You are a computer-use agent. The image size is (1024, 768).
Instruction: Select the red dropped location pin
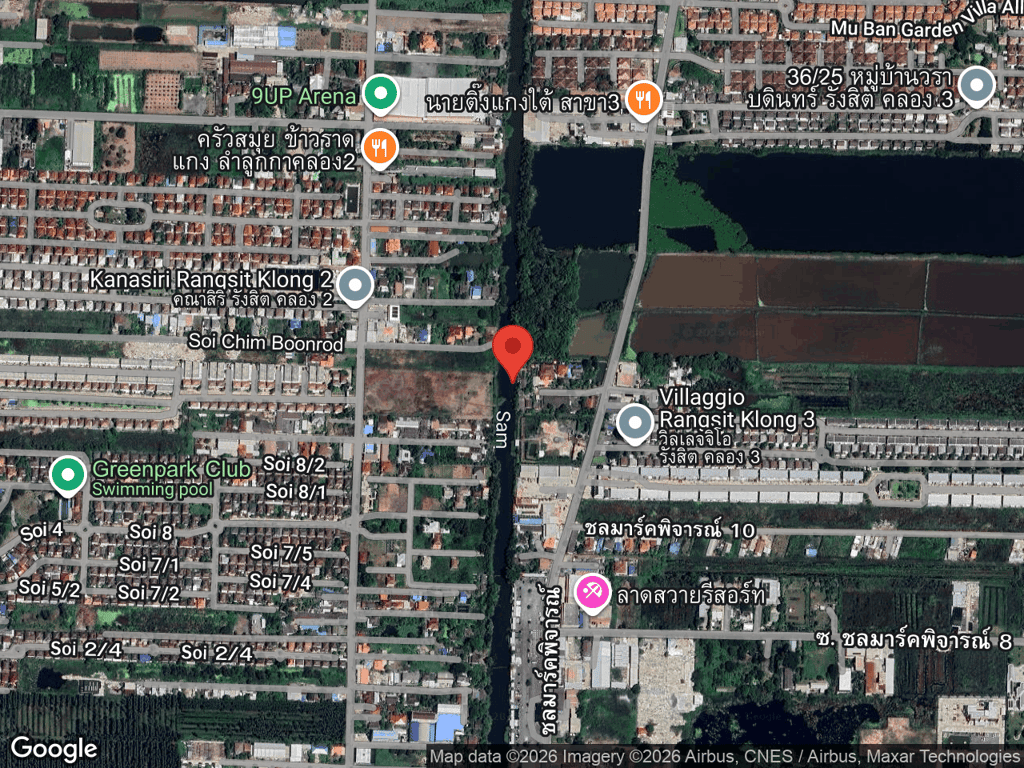[514, 349]
